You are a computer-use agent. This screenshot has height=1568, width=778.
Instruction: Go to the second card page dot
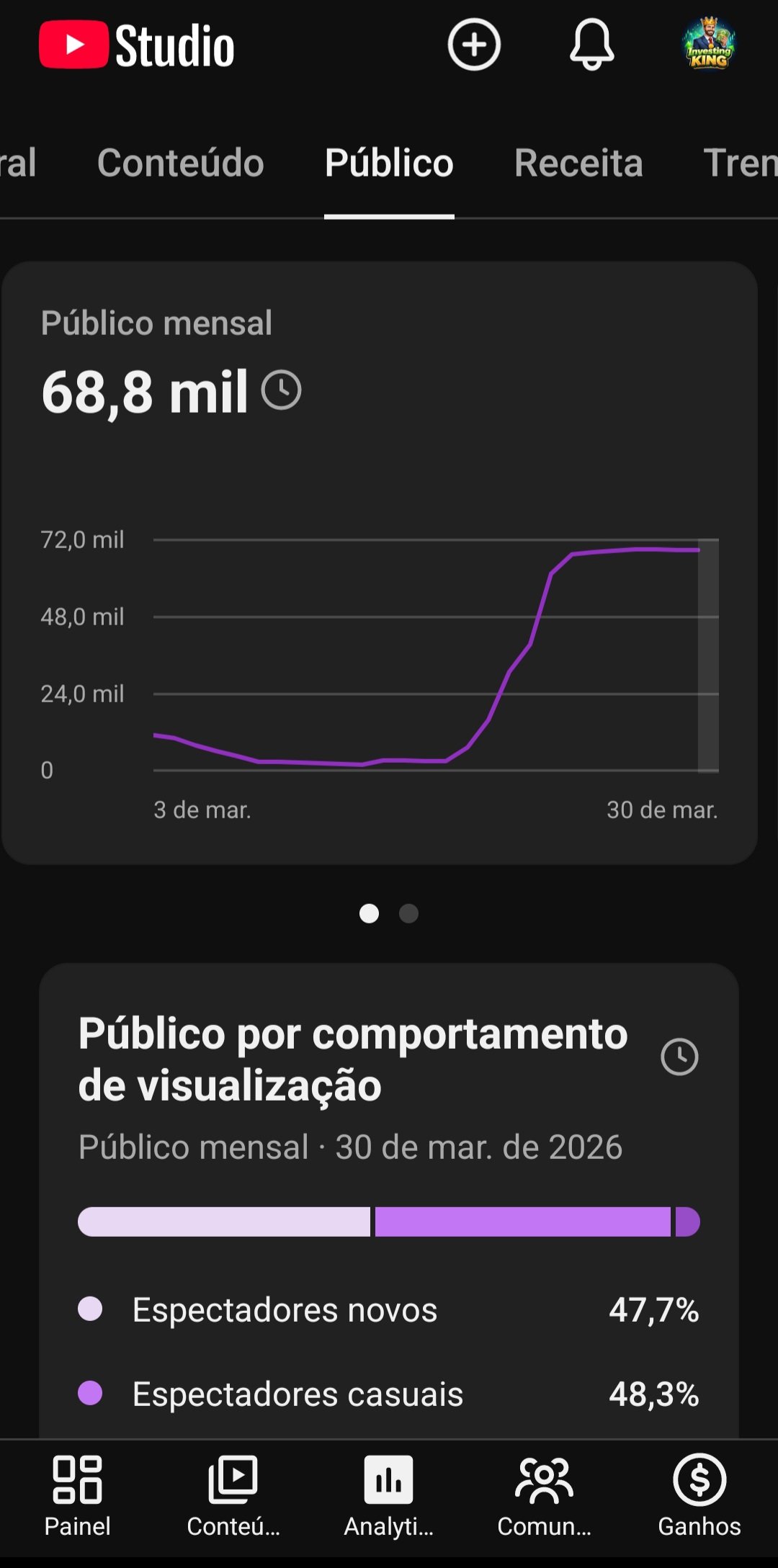click(408, 913)
